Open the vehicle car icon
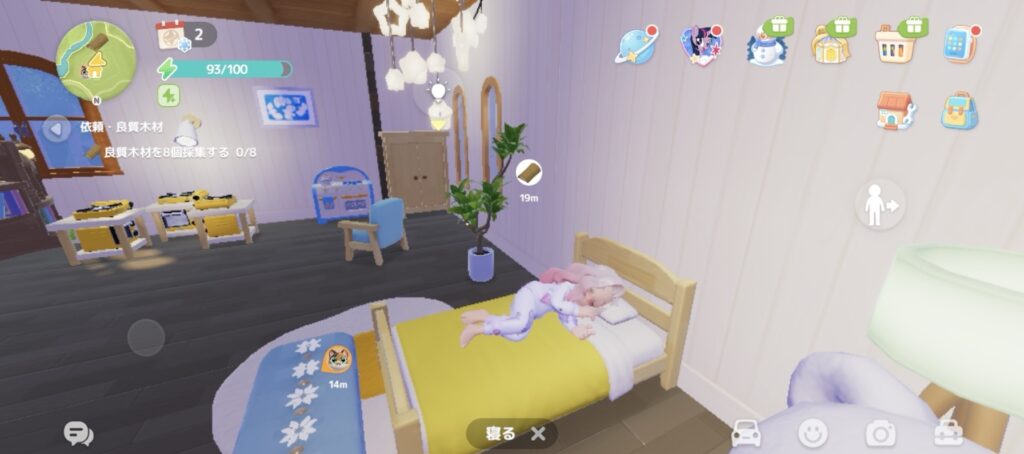The width and height of the screenshot is (1024, 454). [747, 433]
